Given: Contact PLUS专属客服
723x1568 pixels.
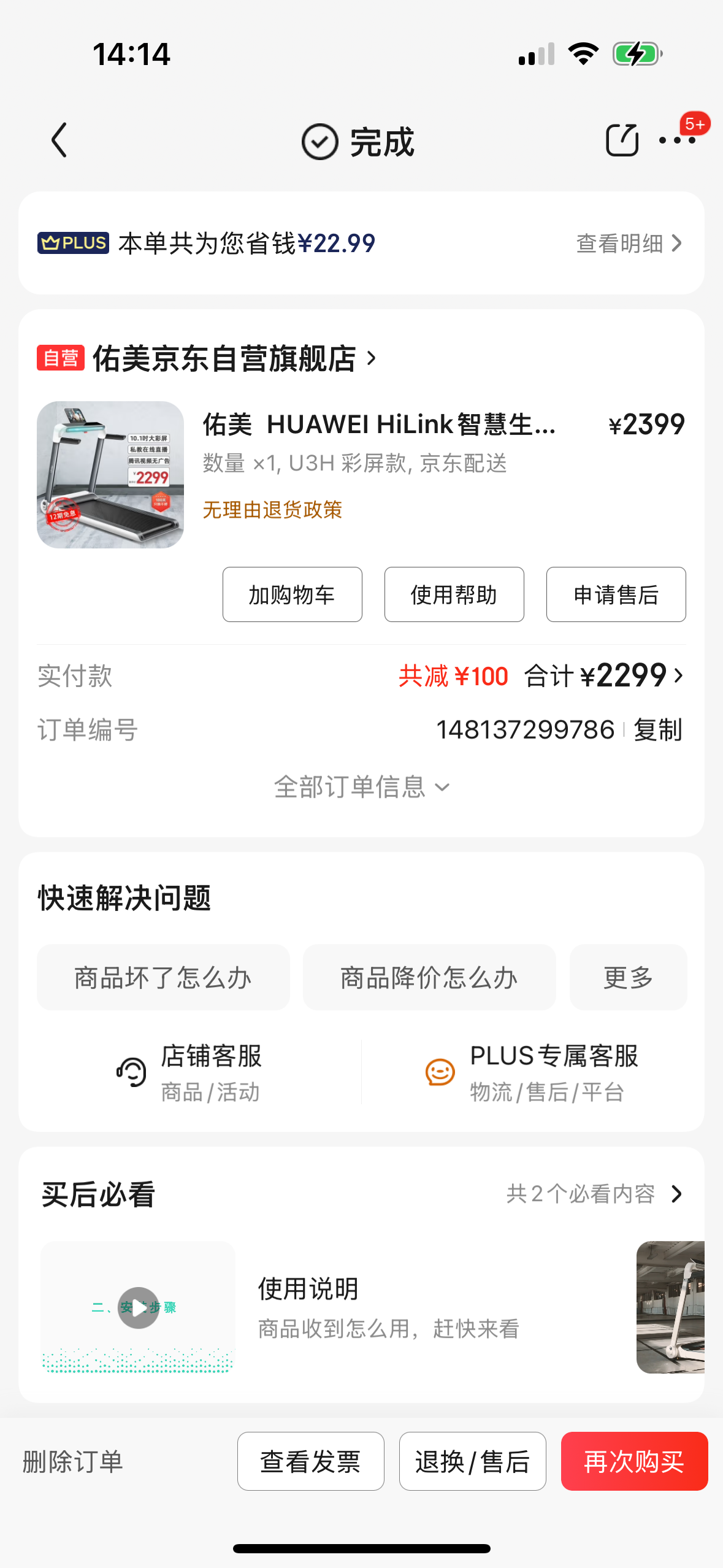Looking at the screenshot, I should point(532,1072).
